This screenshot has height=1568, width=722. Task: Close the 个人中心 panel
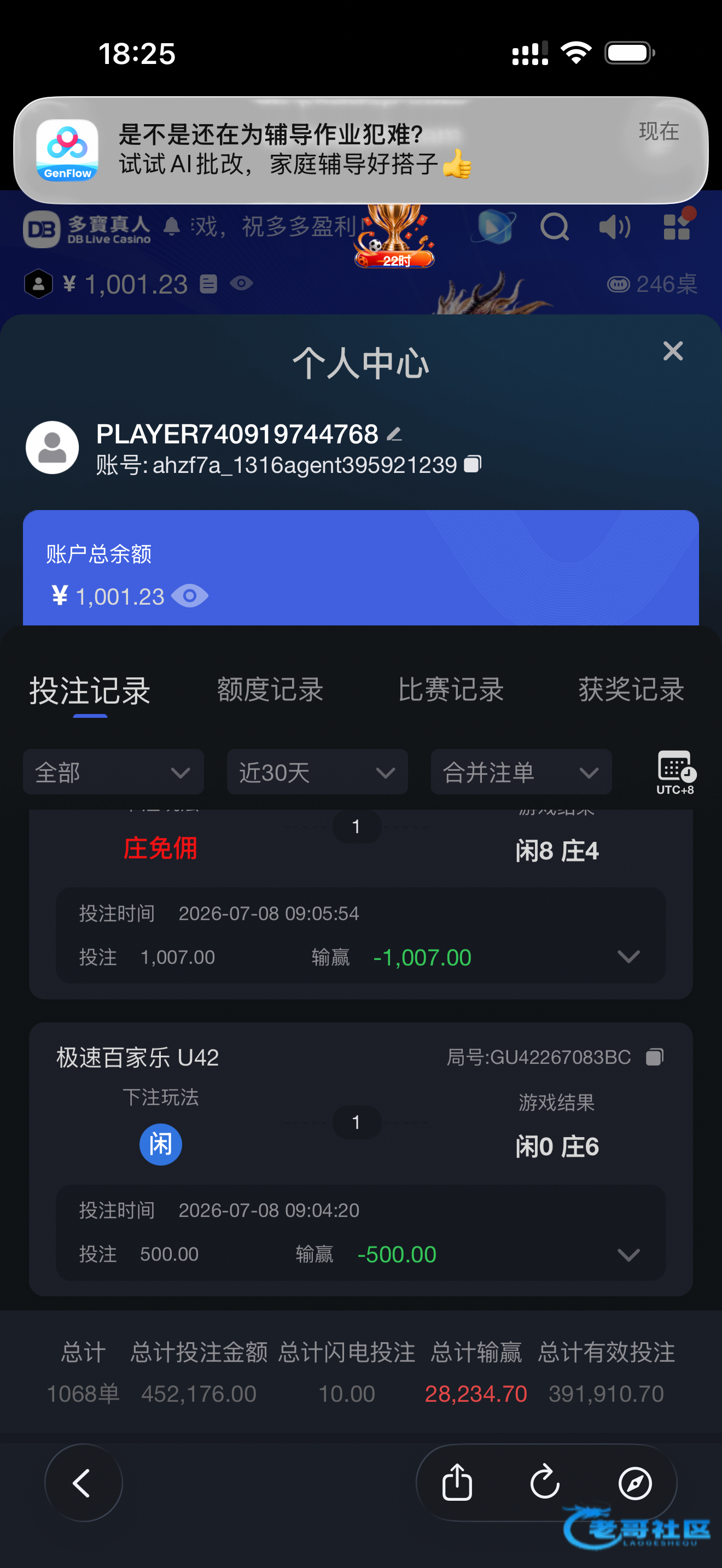673,351
